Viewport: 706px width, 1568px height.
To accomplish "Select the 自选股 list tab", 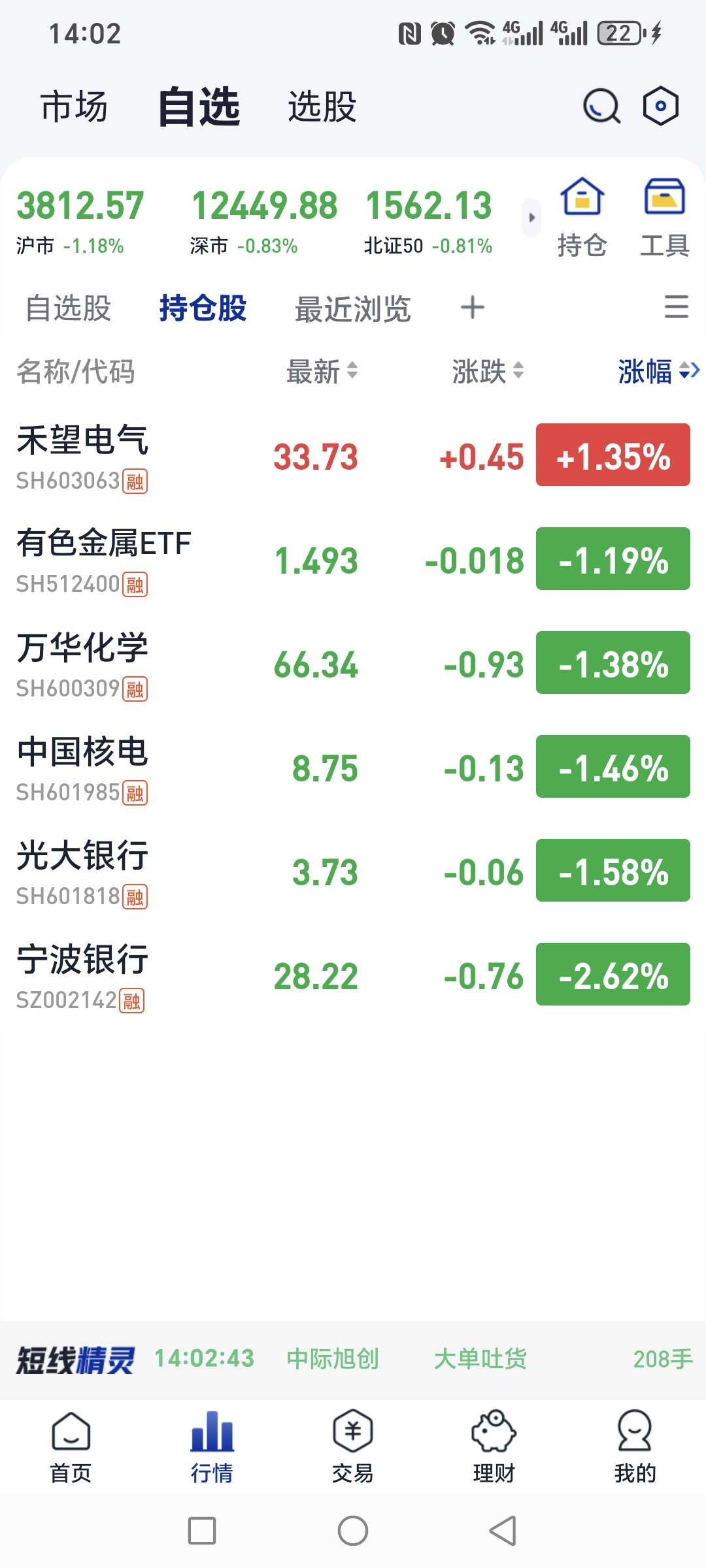I will pyautogui.click(x=68, y=308).
